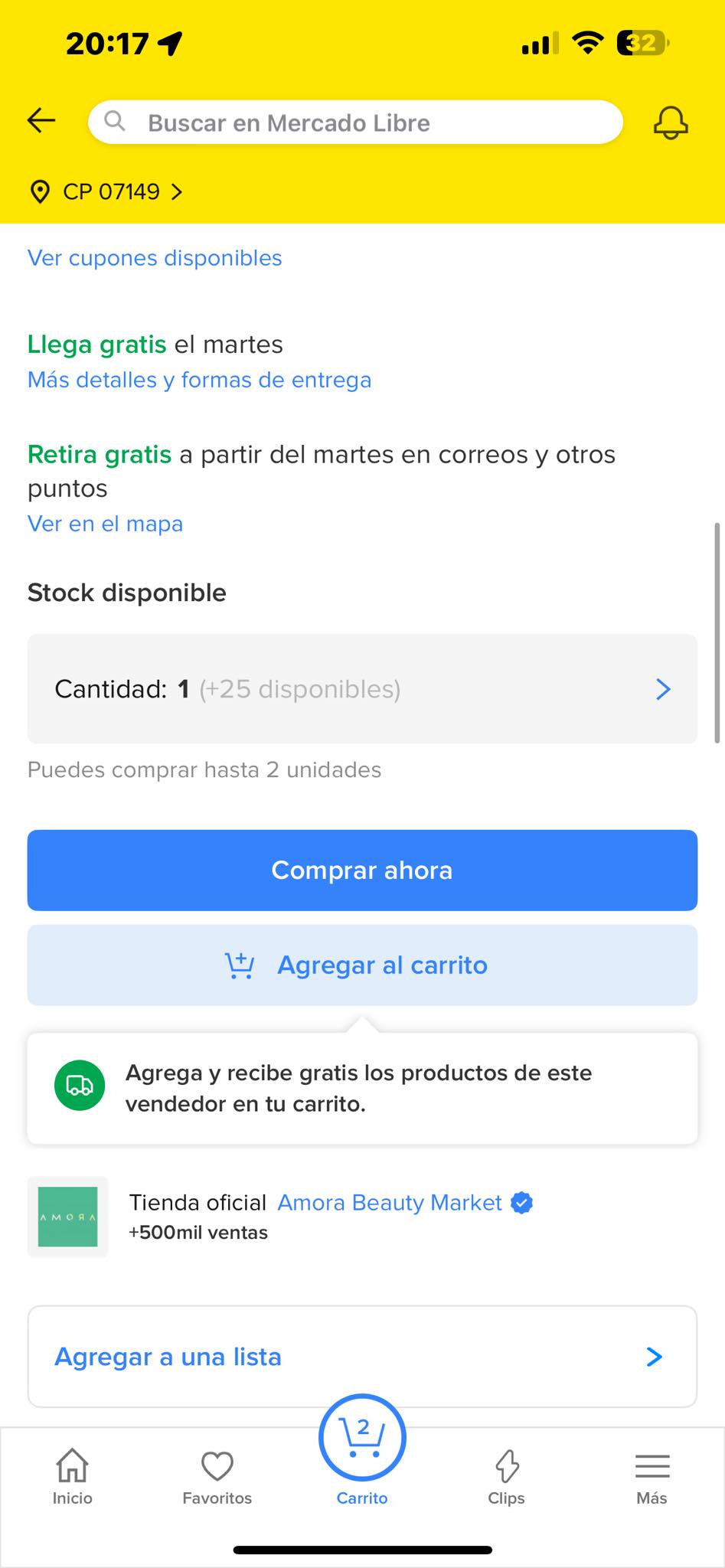This screenshot has height=1568, width=725.
Task: Open the Más menu tab
Action: tap(652, 1478)
